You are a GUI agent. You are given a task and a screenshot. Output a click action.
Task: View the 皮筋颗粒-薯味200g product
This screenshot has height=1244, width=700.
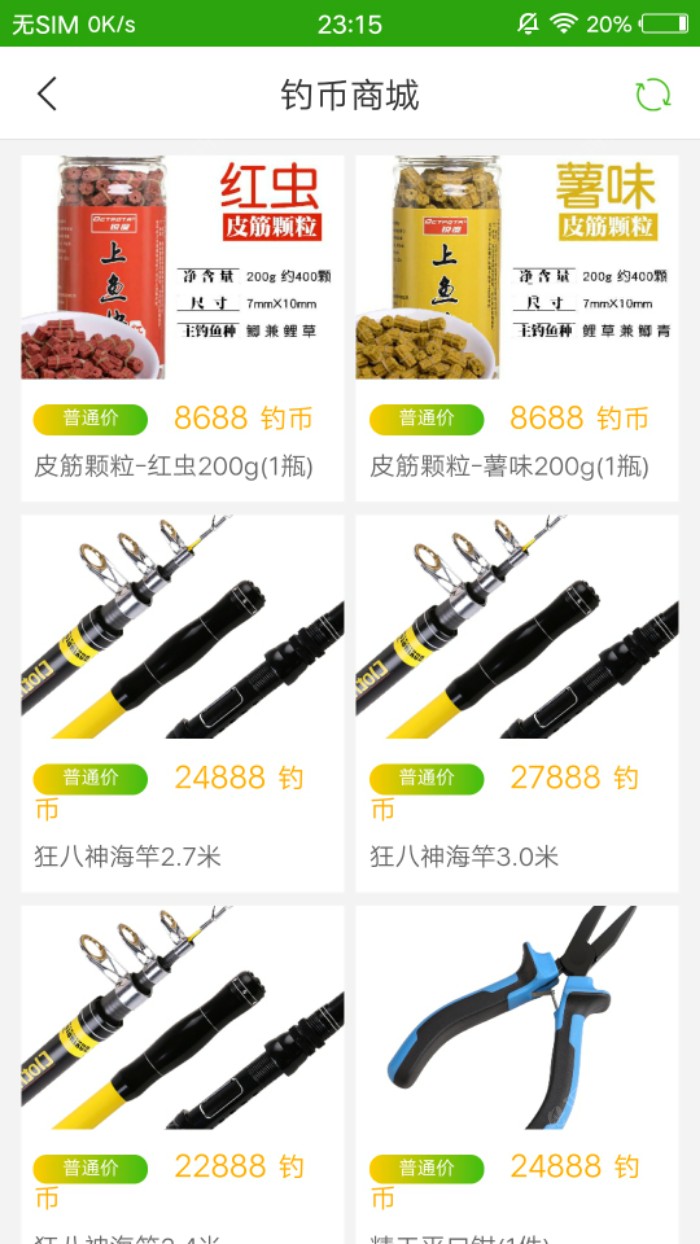pos(517,328)
